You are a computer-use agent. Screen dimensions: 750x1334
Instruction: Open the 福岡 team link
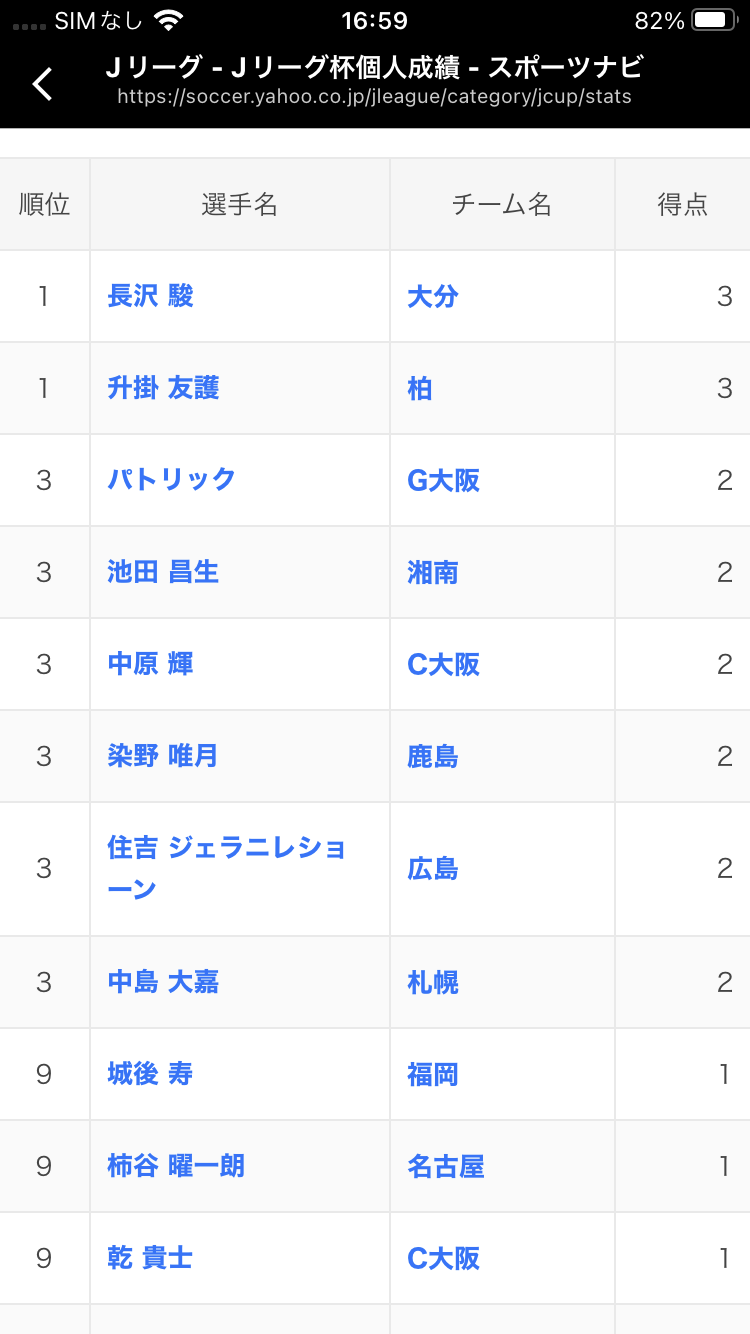click(433, 1074)
